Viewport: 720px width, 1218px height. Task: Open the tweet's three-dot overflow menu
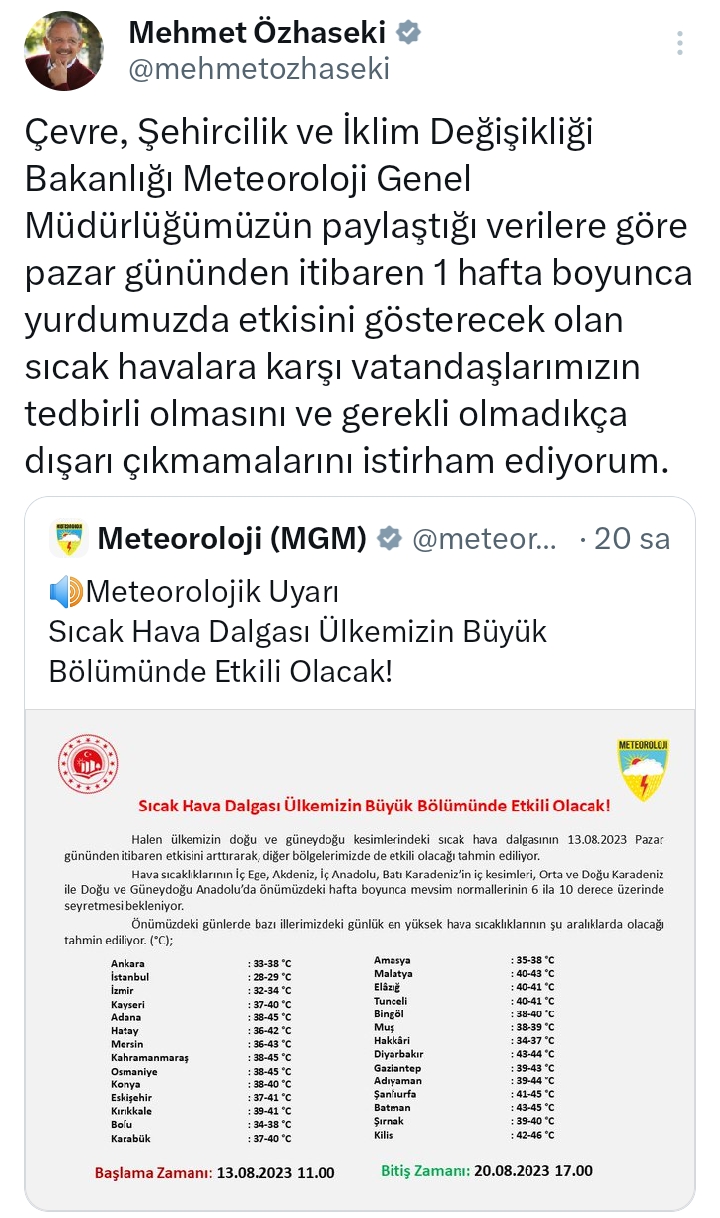click(x=680, y=43)
